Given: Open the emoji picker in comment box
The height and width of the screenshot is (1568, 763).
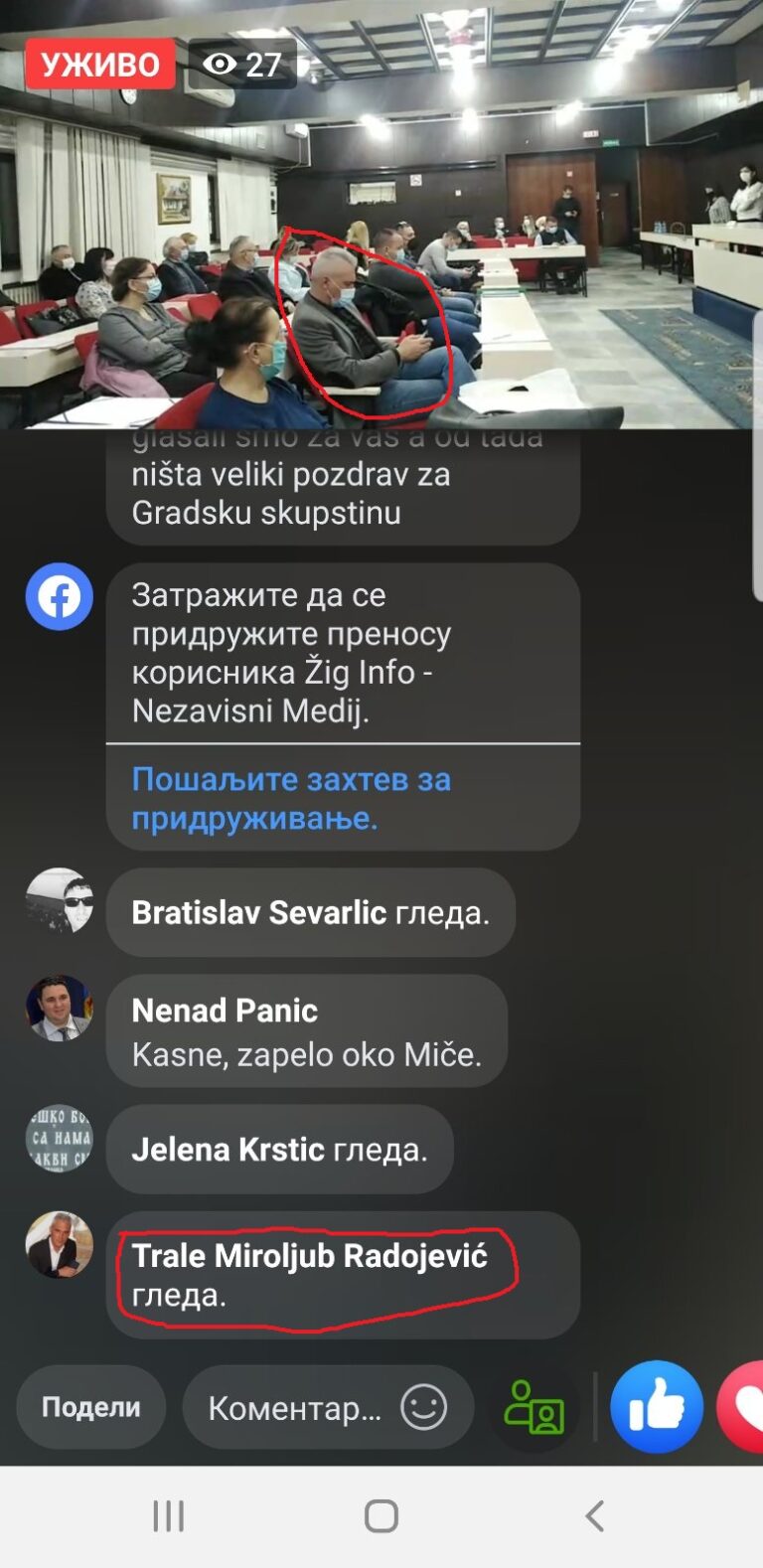Looking at the screenshot, I should [423, 1407].
